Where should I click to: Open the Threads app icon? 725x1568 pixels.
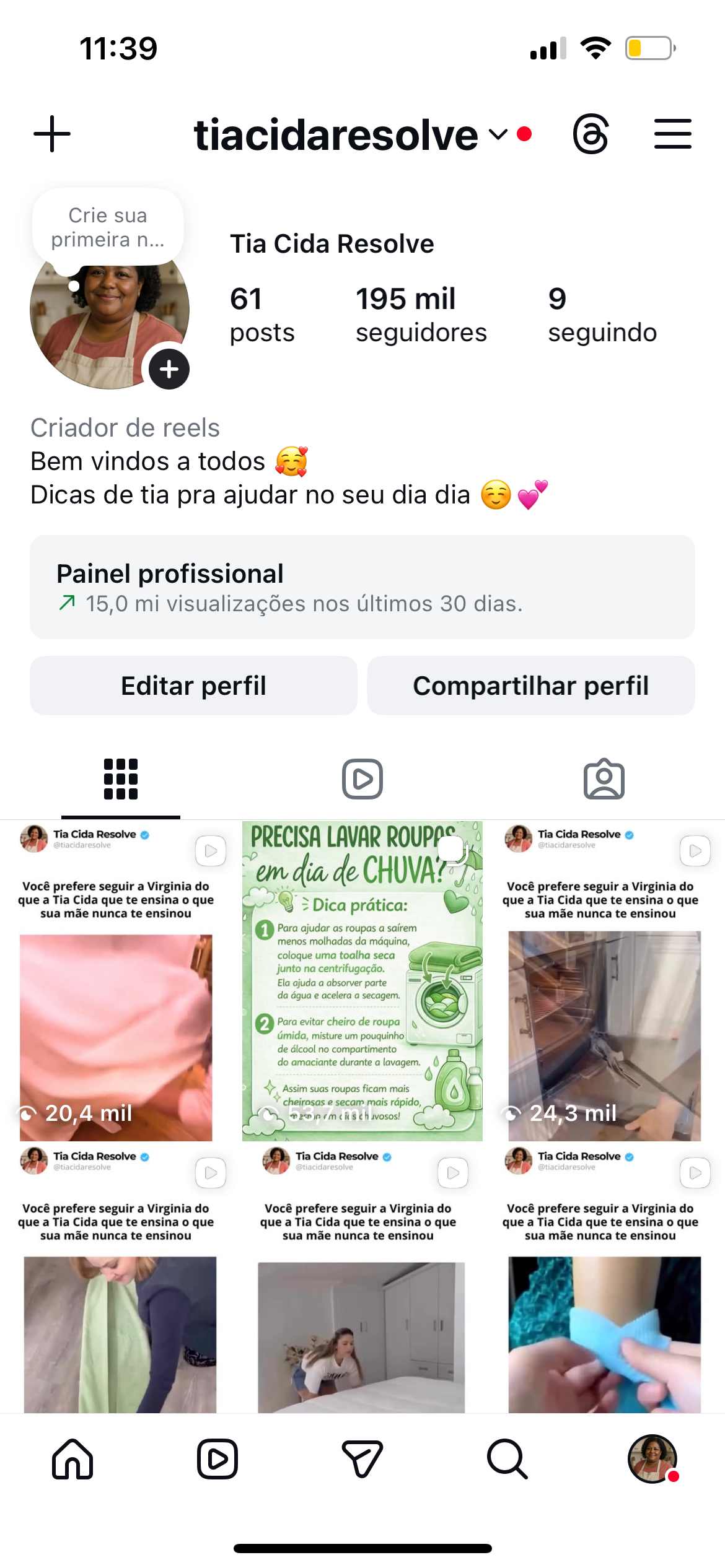click(x=591, y=135)
